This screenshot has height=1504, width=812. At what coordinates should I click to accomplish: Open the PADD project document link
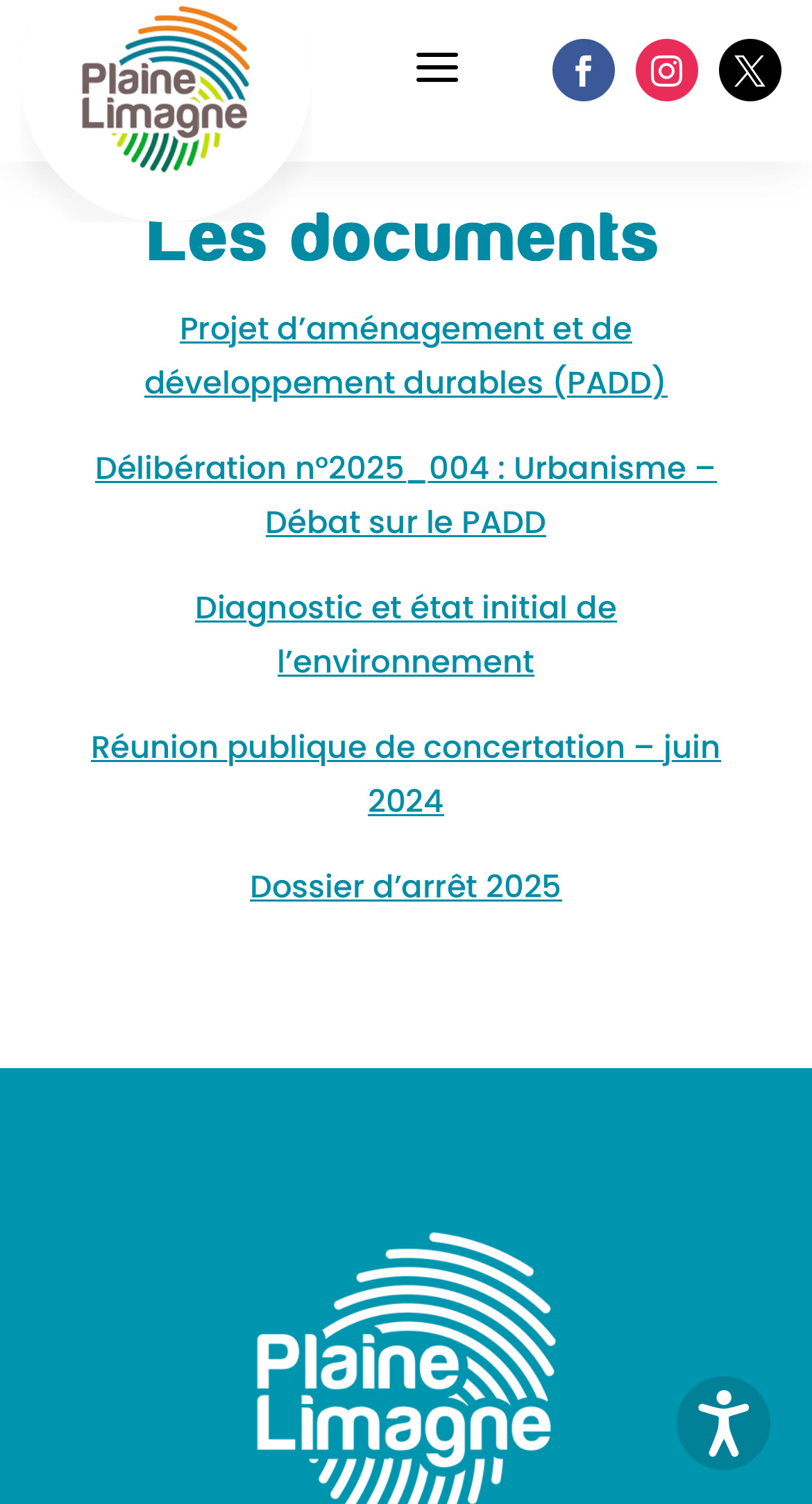(x=406, y=355)
